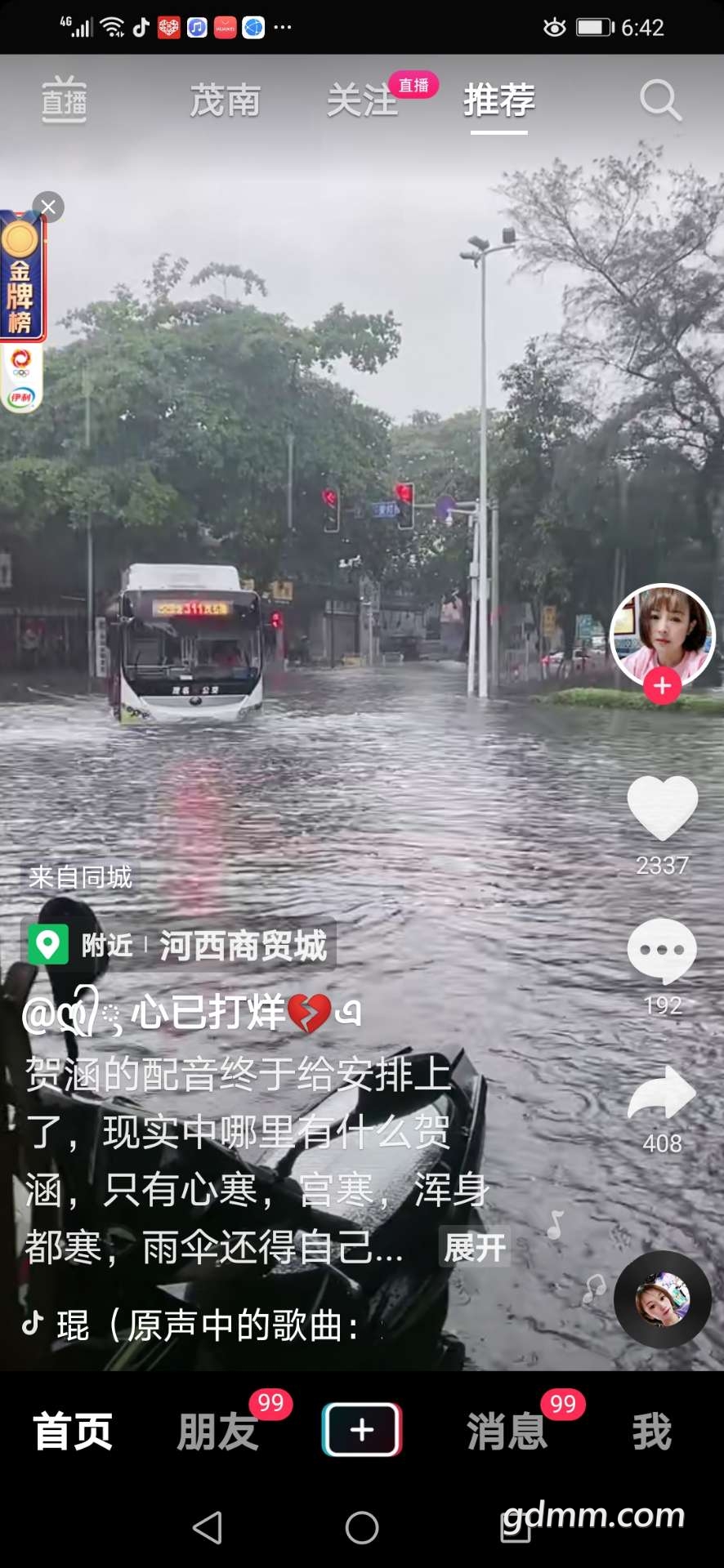Open the spinning music disc
Viewport: 724px width, 1568px height.
[662, 1299]
